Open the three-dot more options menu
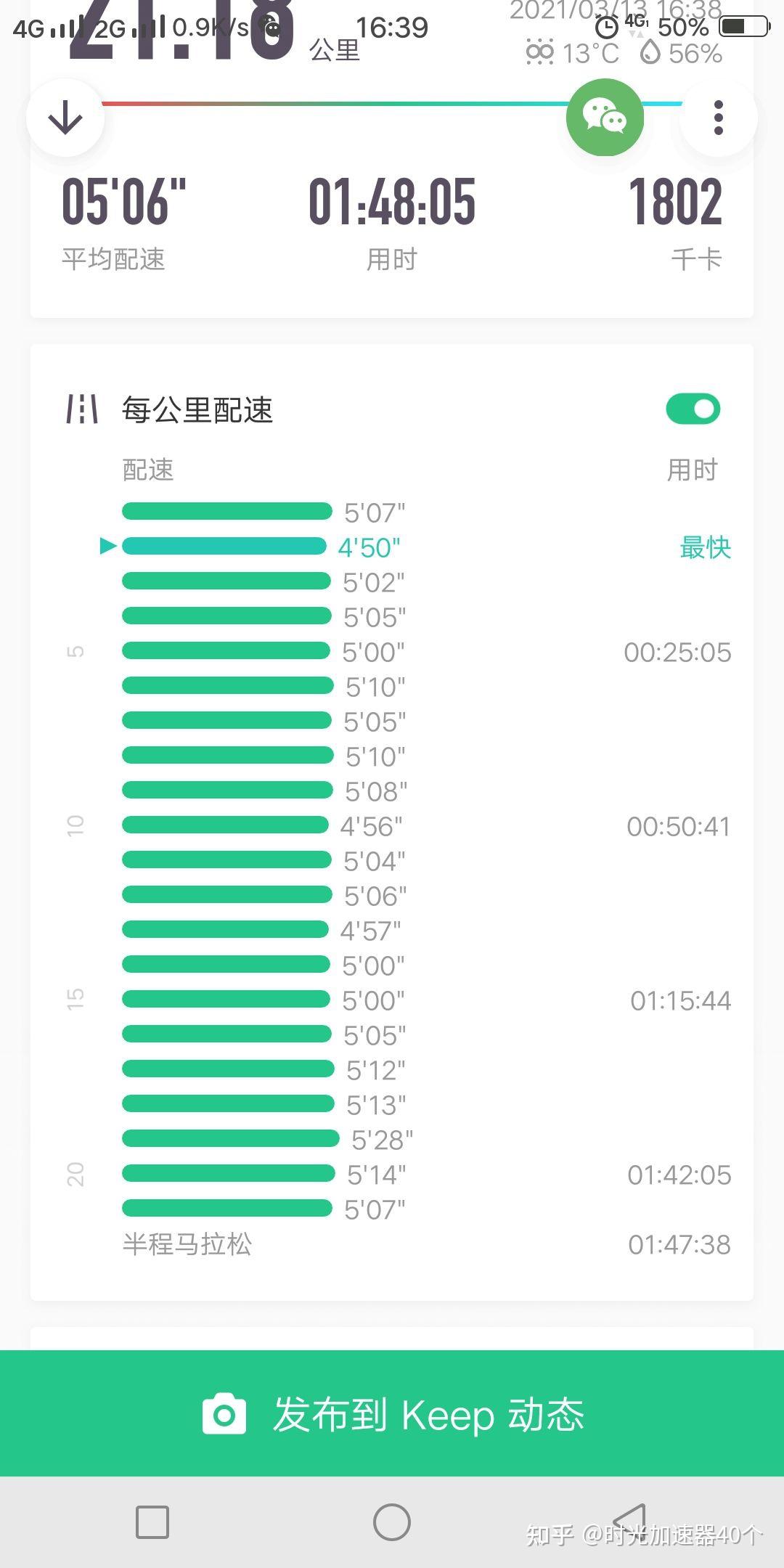This screenshot has width=784, height=1568. pos(717,118)
